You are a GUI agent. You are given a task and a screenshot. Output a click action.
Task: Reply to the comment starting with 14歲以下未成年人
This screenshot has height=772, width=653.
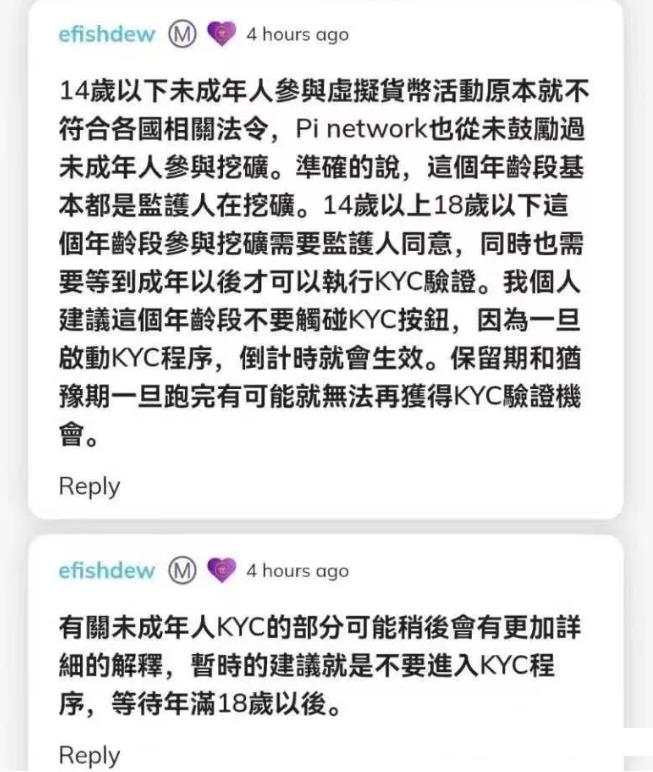pyautogui.click(x=89, y=487)
